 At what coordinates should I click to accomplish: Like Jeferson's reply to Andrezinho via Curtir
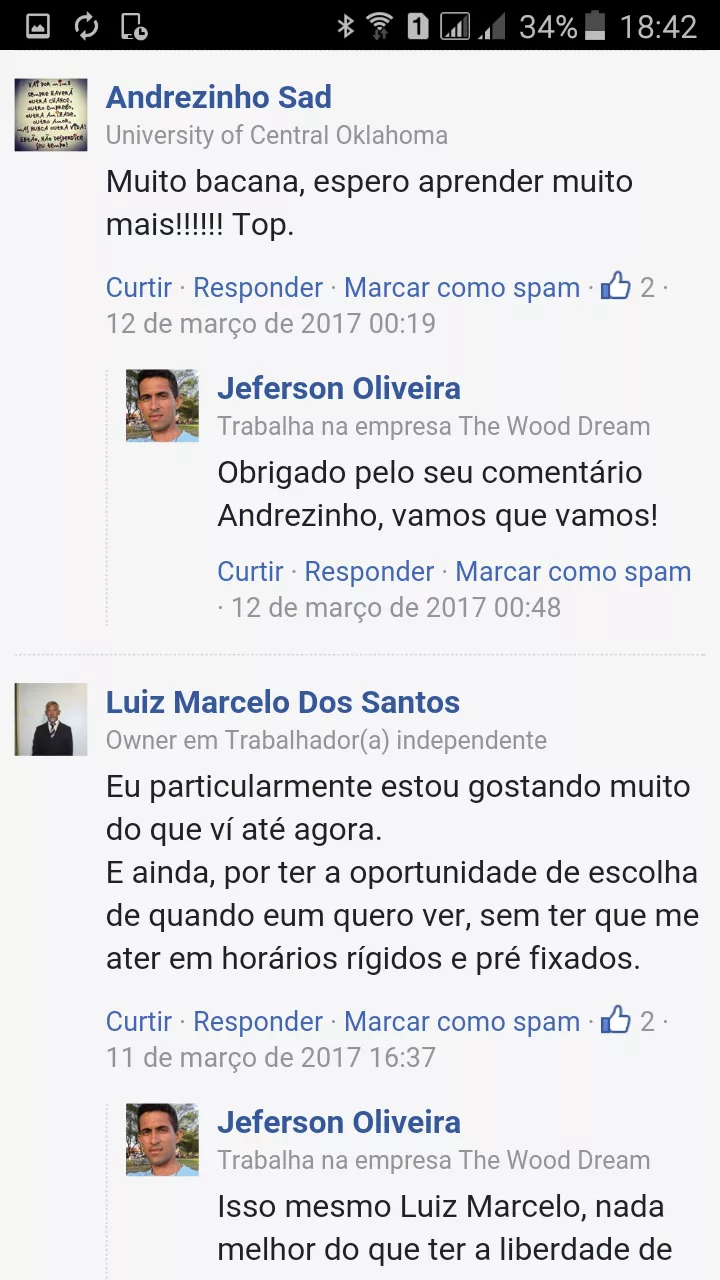(250, 572)
